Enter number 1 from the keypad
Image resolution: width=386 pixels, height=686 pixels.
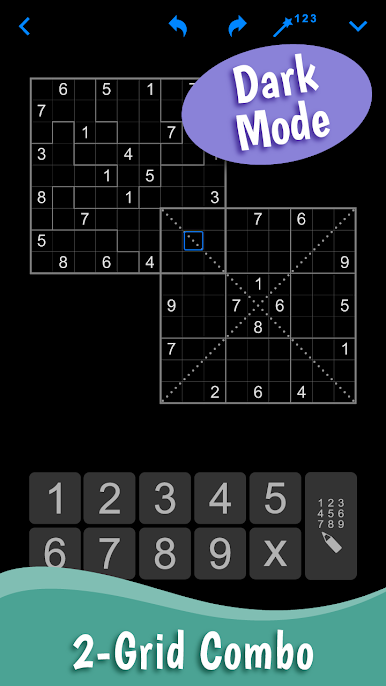[55, 498]
